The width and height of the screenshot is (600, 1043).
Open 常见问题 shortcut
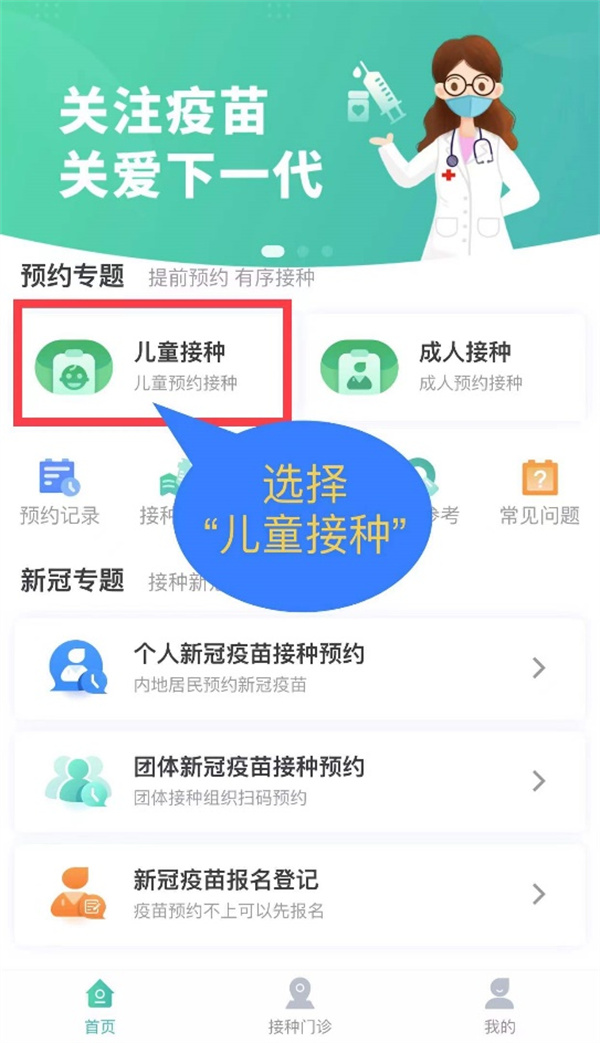[x=540, y=492]
